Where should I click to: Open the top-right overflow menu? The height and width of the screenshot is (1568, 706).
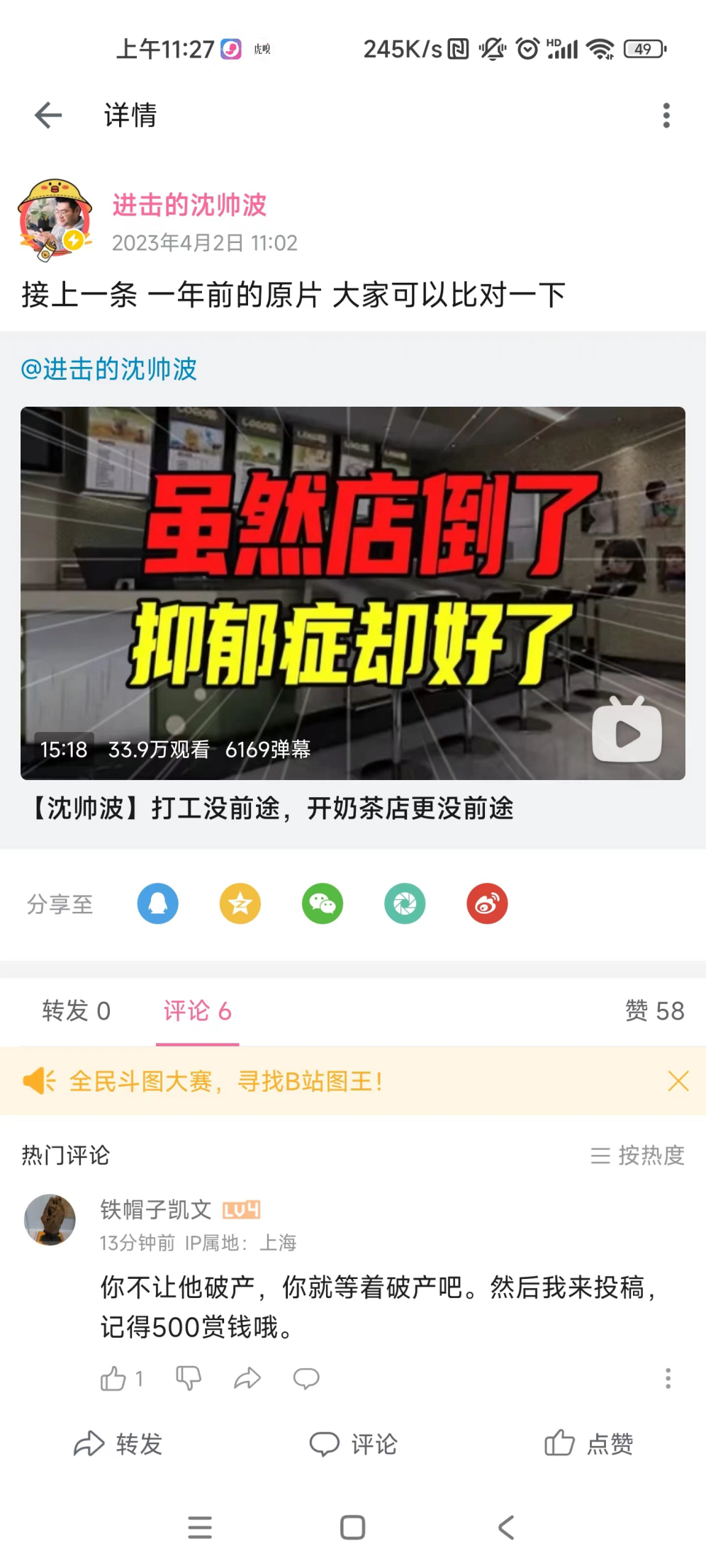(x=666, y=115)
